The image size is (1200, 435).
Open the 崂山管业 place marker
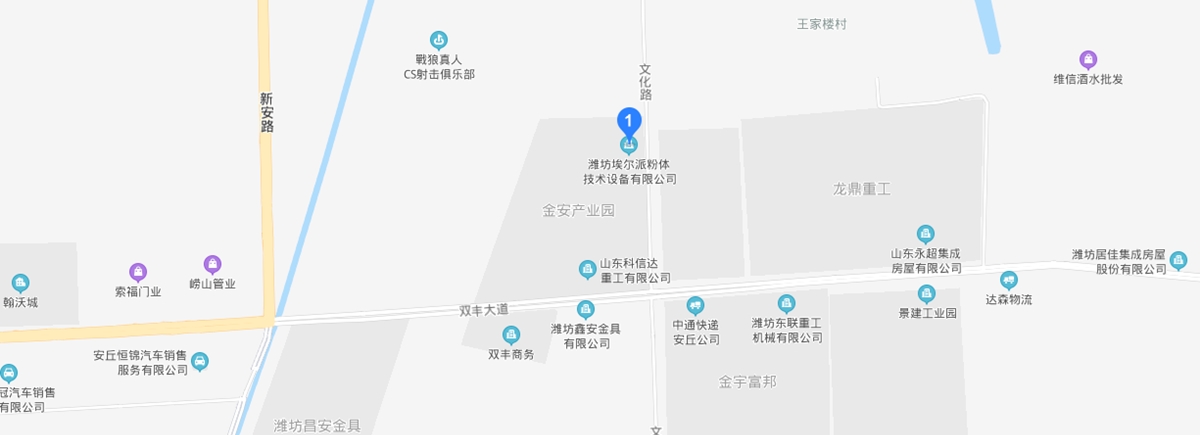pyautogui.click(x=212, y=265)
